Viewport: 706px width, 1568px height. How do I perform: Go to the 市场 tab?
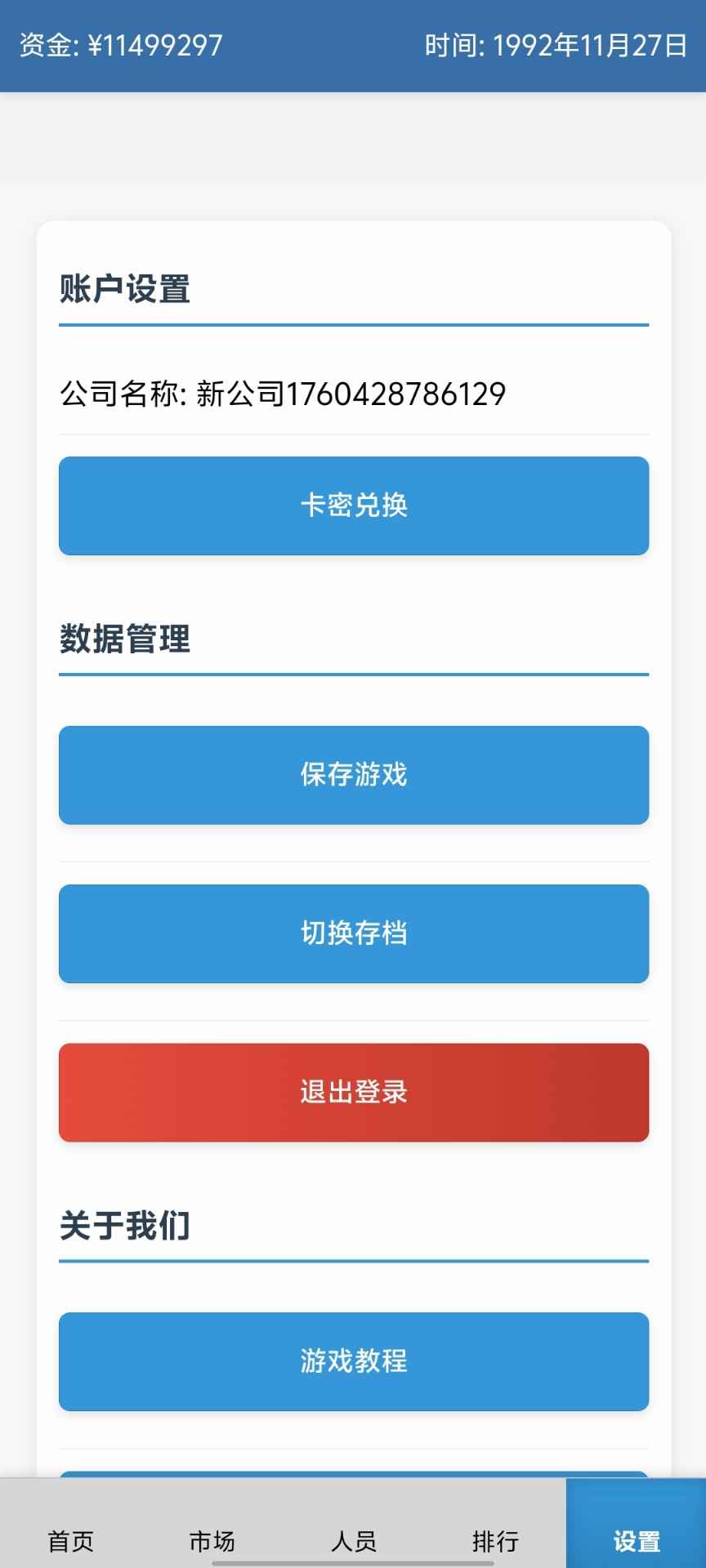(212, 1540)
